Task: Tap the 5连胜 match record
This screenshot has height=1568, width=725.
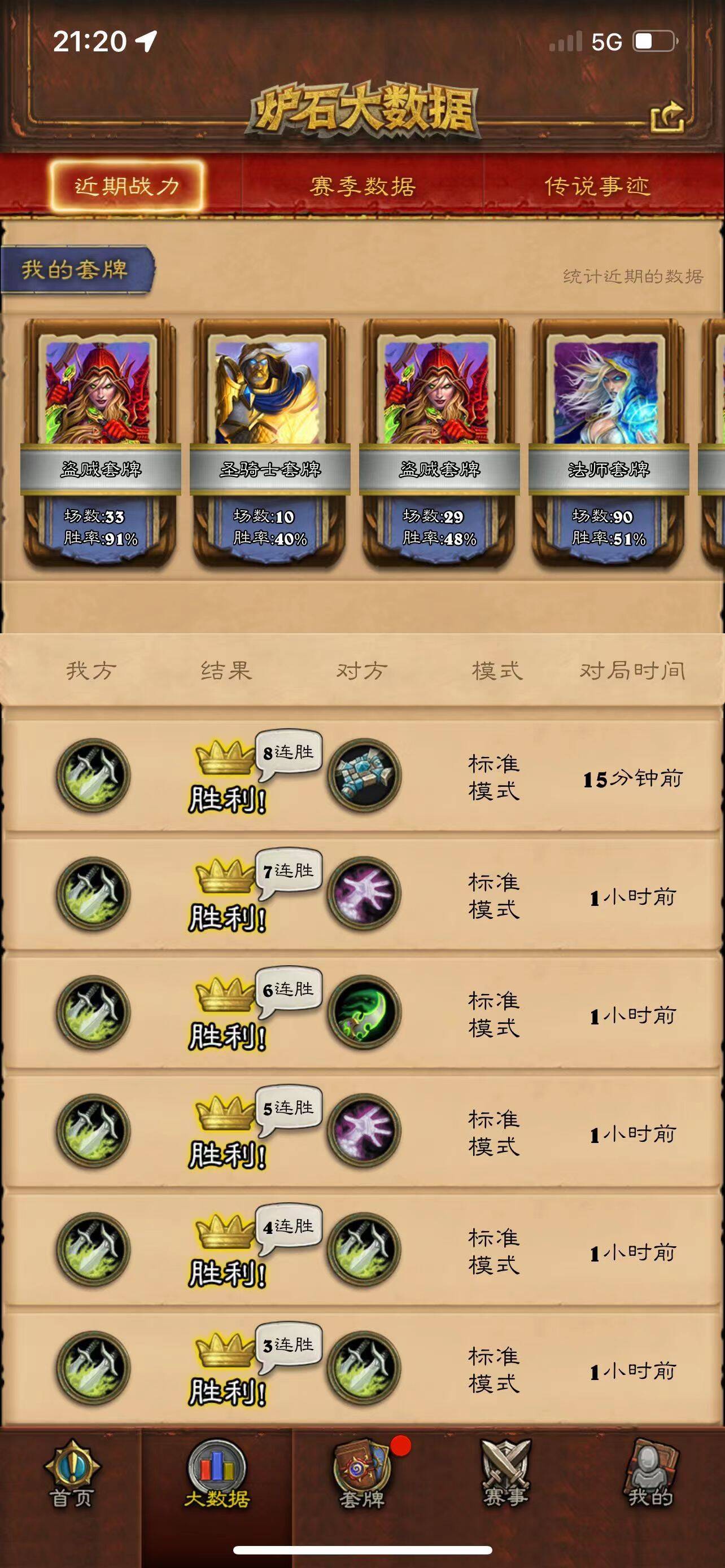Action: point(362,1132)
